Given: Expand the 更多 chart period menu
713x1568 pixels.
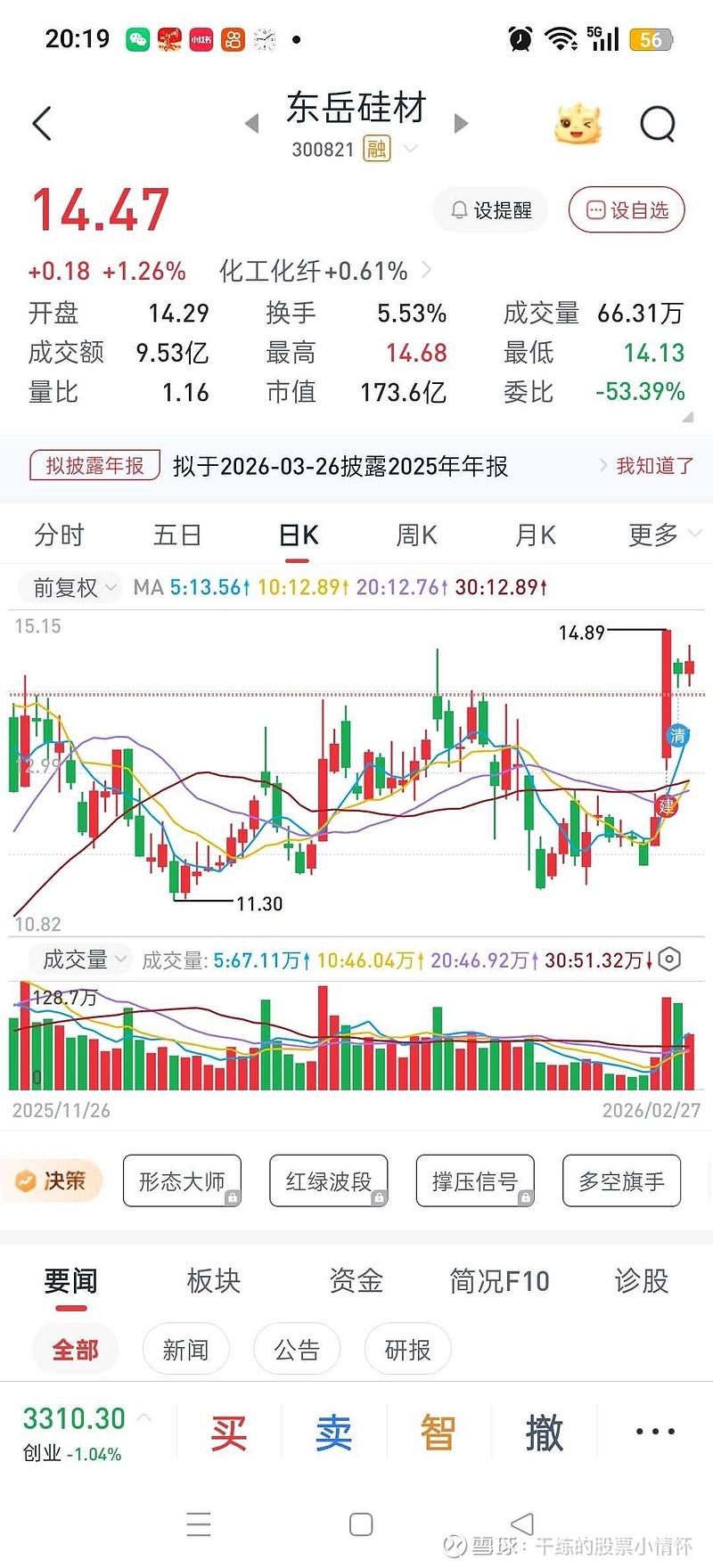Looking at the screenshot, I should click(x=652, y=535).
